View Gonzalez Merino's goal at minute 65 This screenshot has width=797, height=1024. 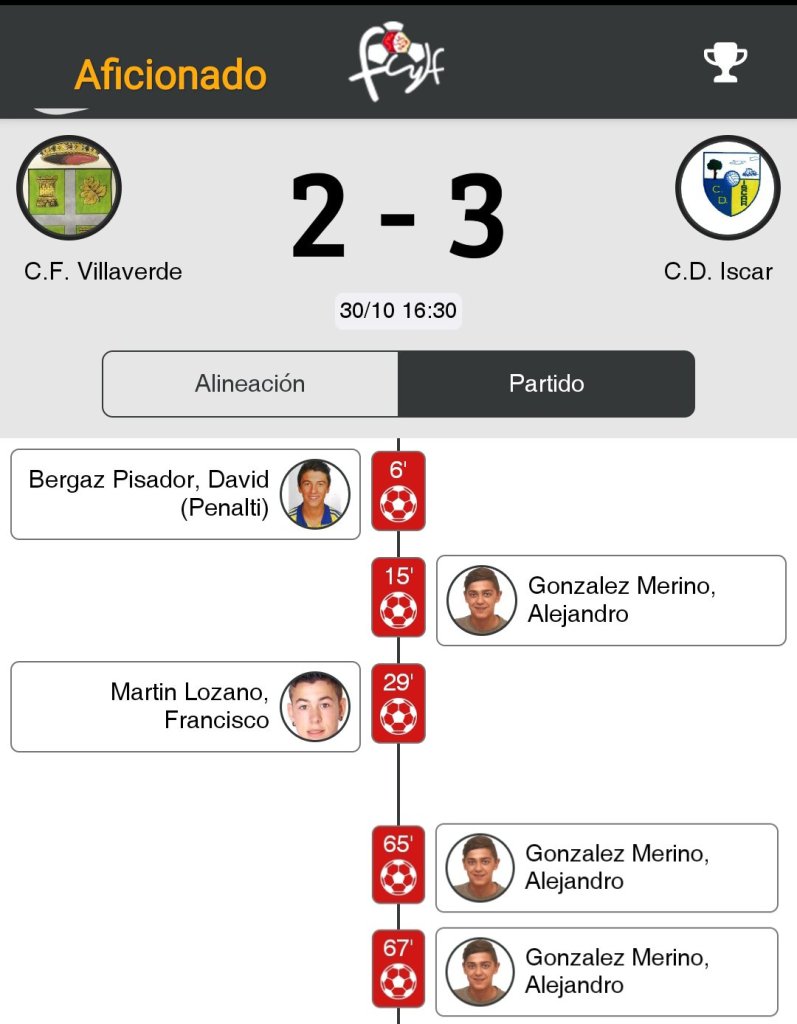coord(607,868)
